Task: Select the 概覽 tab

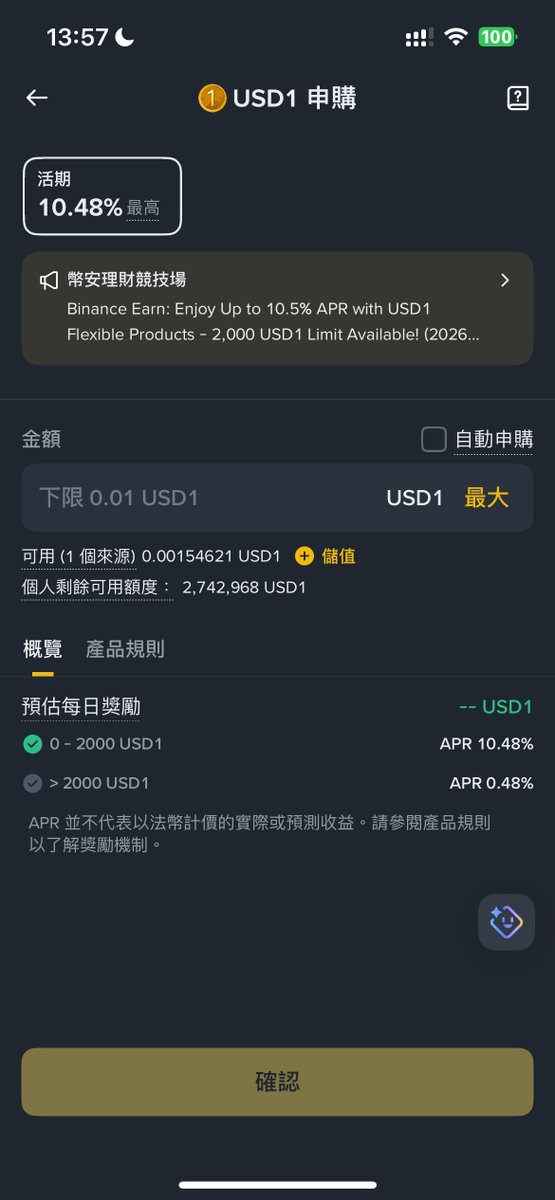Action: click(x=43, y=649)
